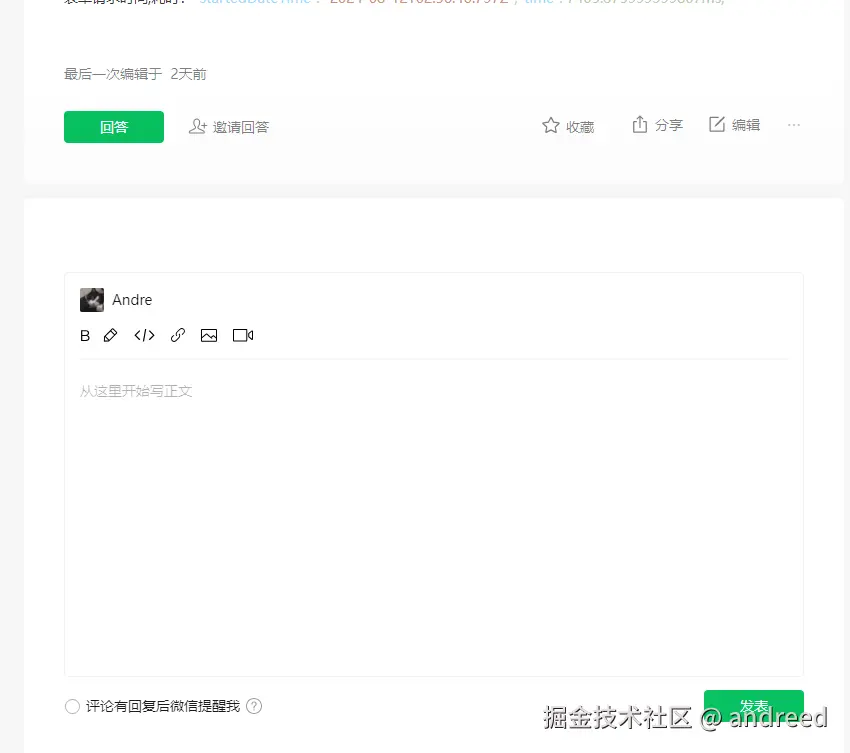Tap 收藏 to bookmark this question

[568, 126]
